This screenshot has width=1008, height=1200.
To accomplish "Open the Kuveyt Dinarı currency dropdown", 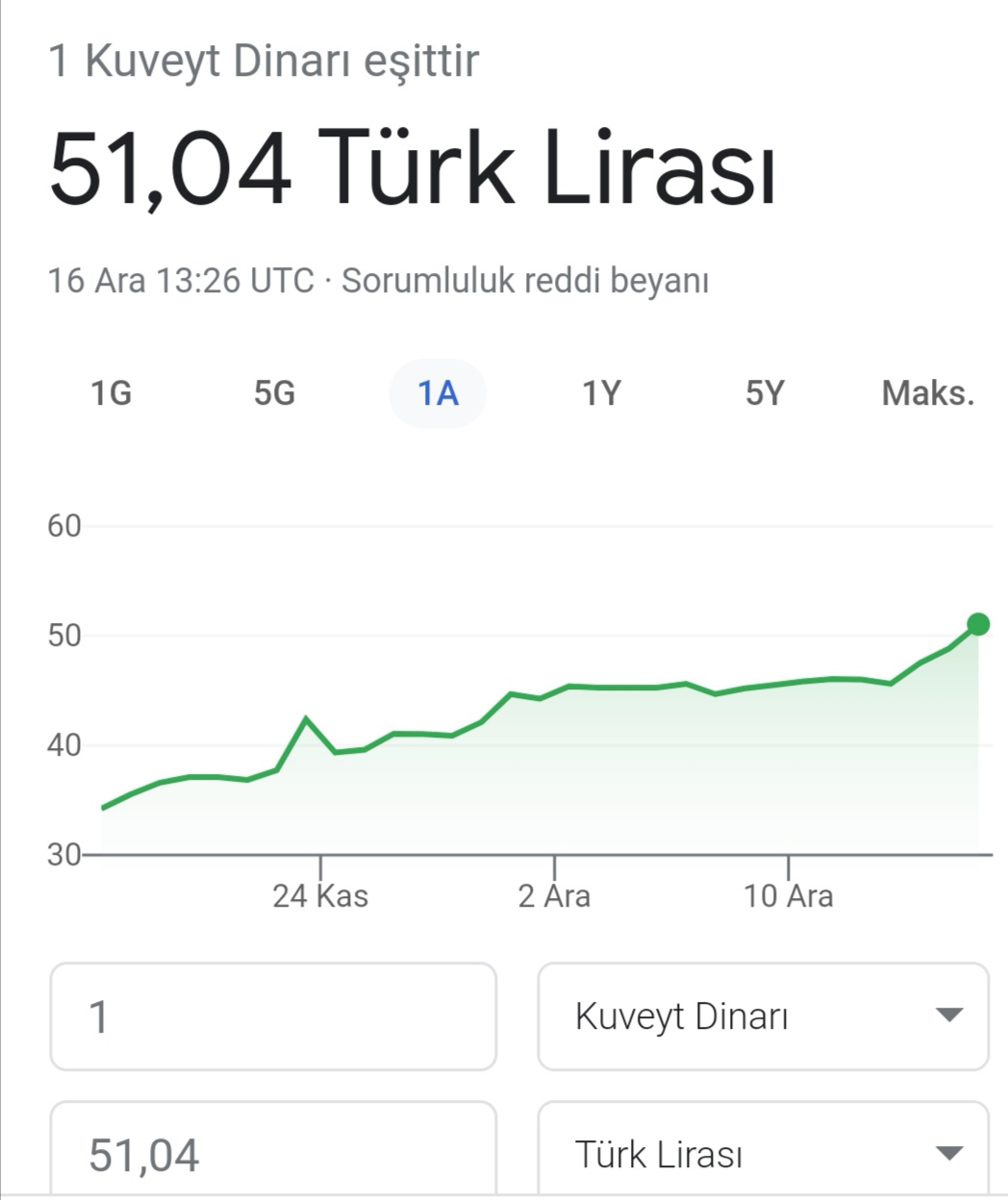I will 763,1016.
